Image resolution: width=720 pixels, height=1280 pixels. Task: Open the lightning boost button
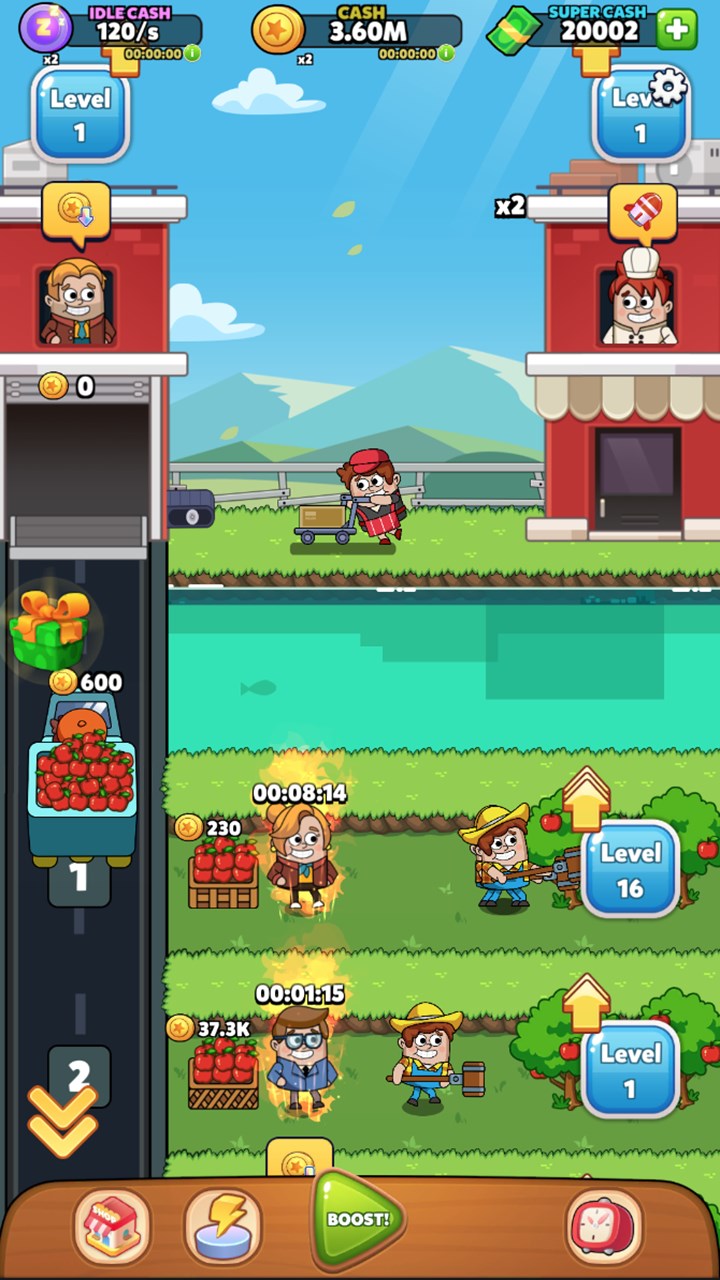pos(222,1226)
